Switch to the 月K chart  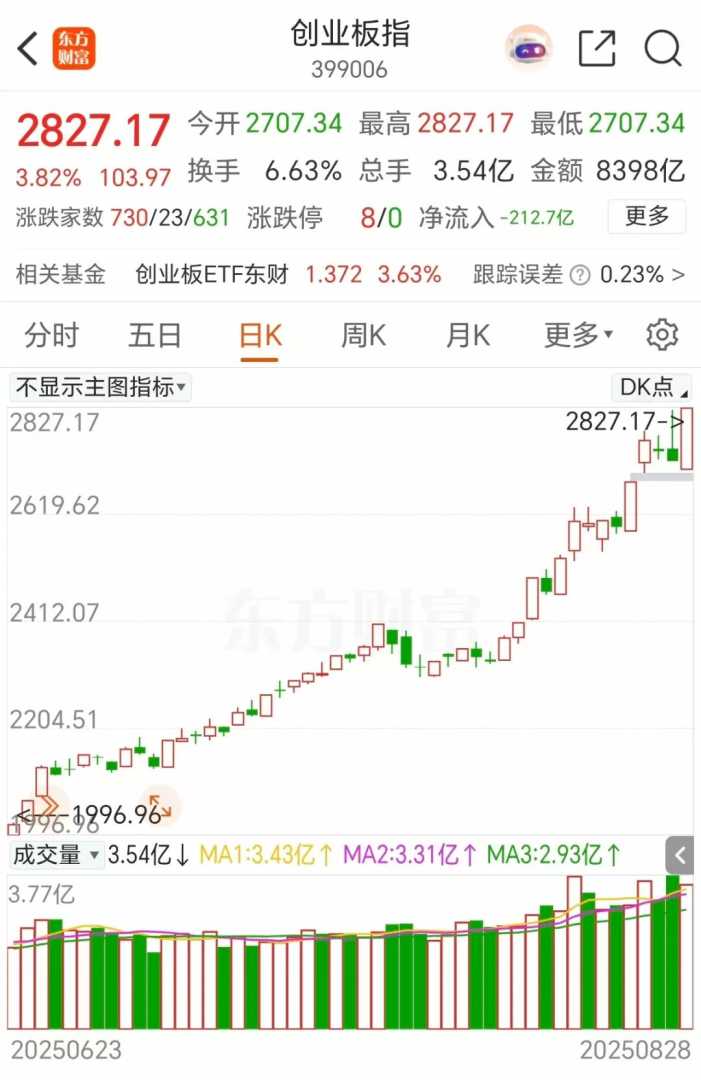467,336
